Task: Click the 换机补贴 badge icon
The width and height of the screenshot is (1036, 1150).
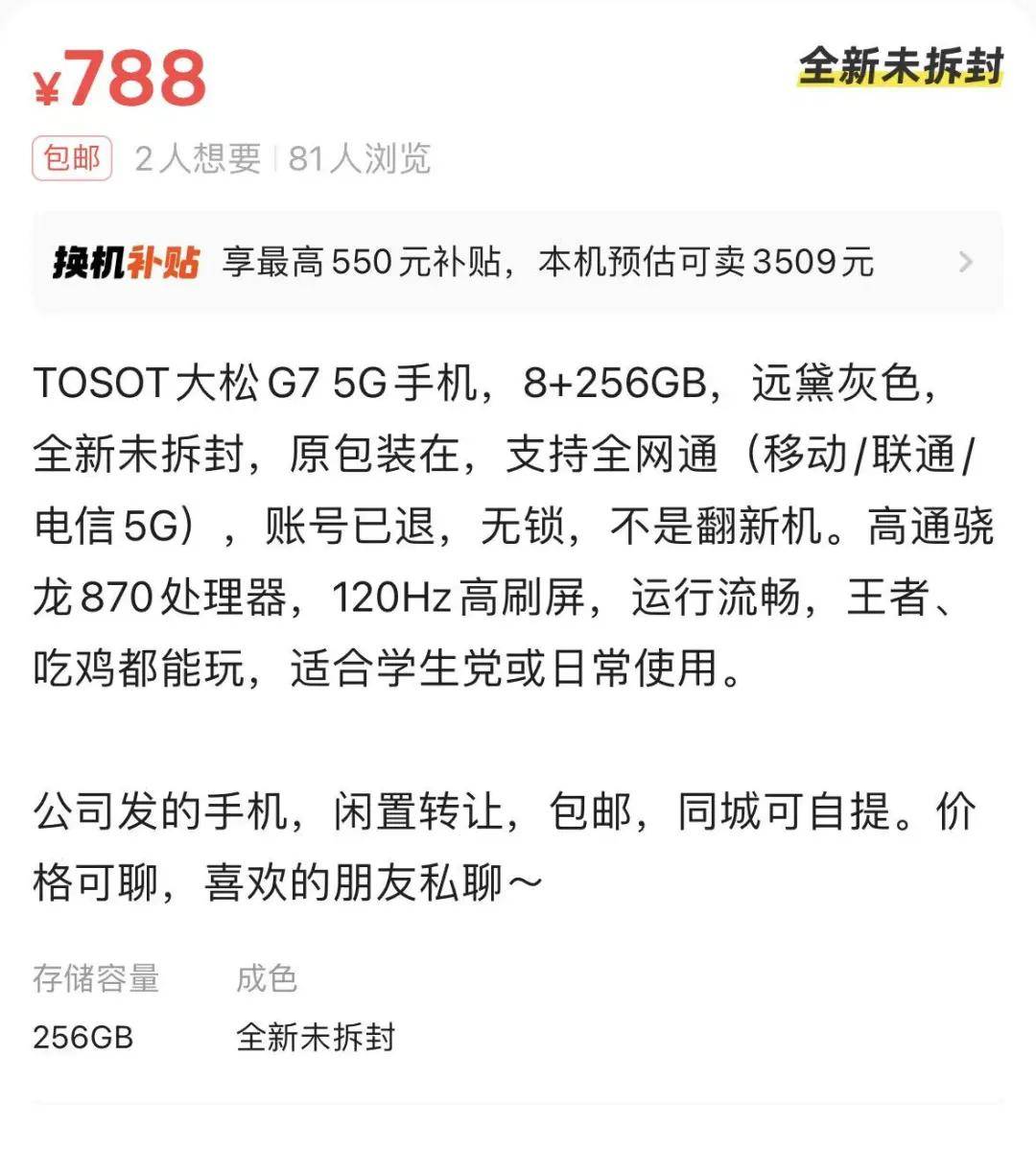Action: click(128, 260)
